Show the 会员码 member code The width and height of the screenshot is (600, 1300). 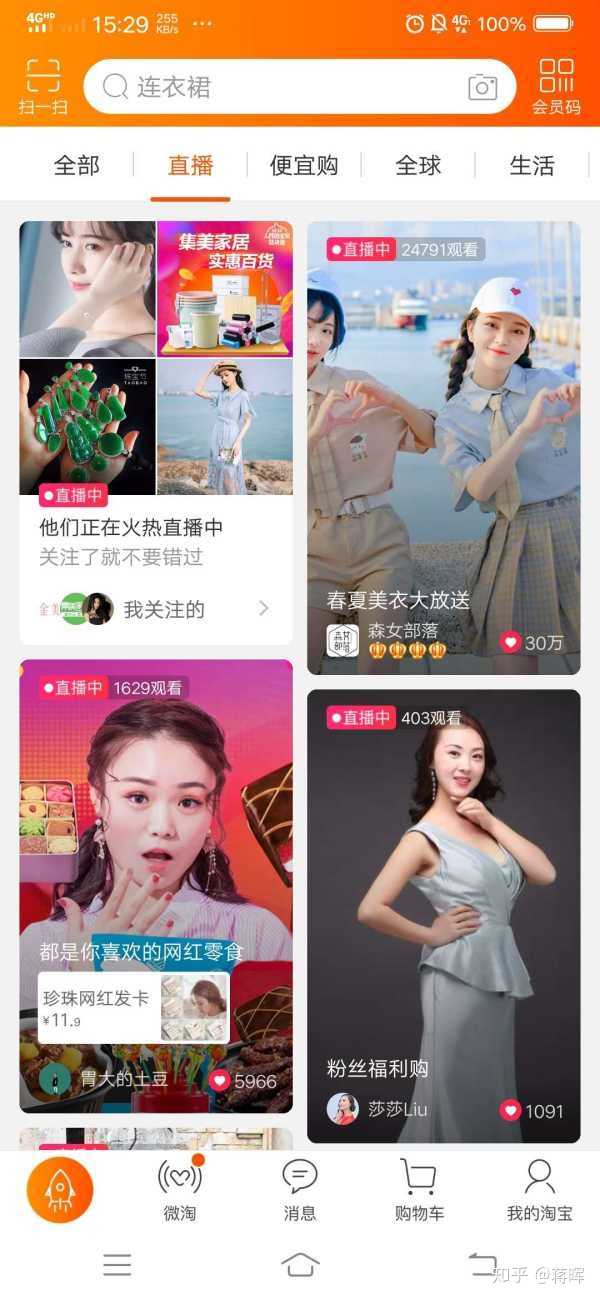556,86
